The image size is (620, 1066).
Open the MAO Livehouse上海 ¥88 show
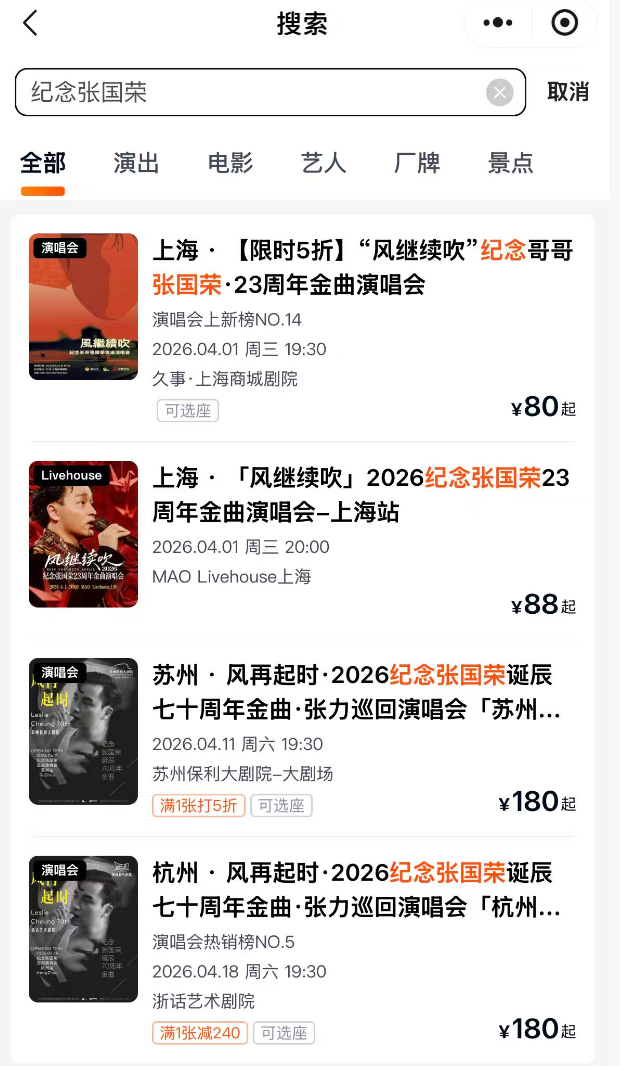360,495
